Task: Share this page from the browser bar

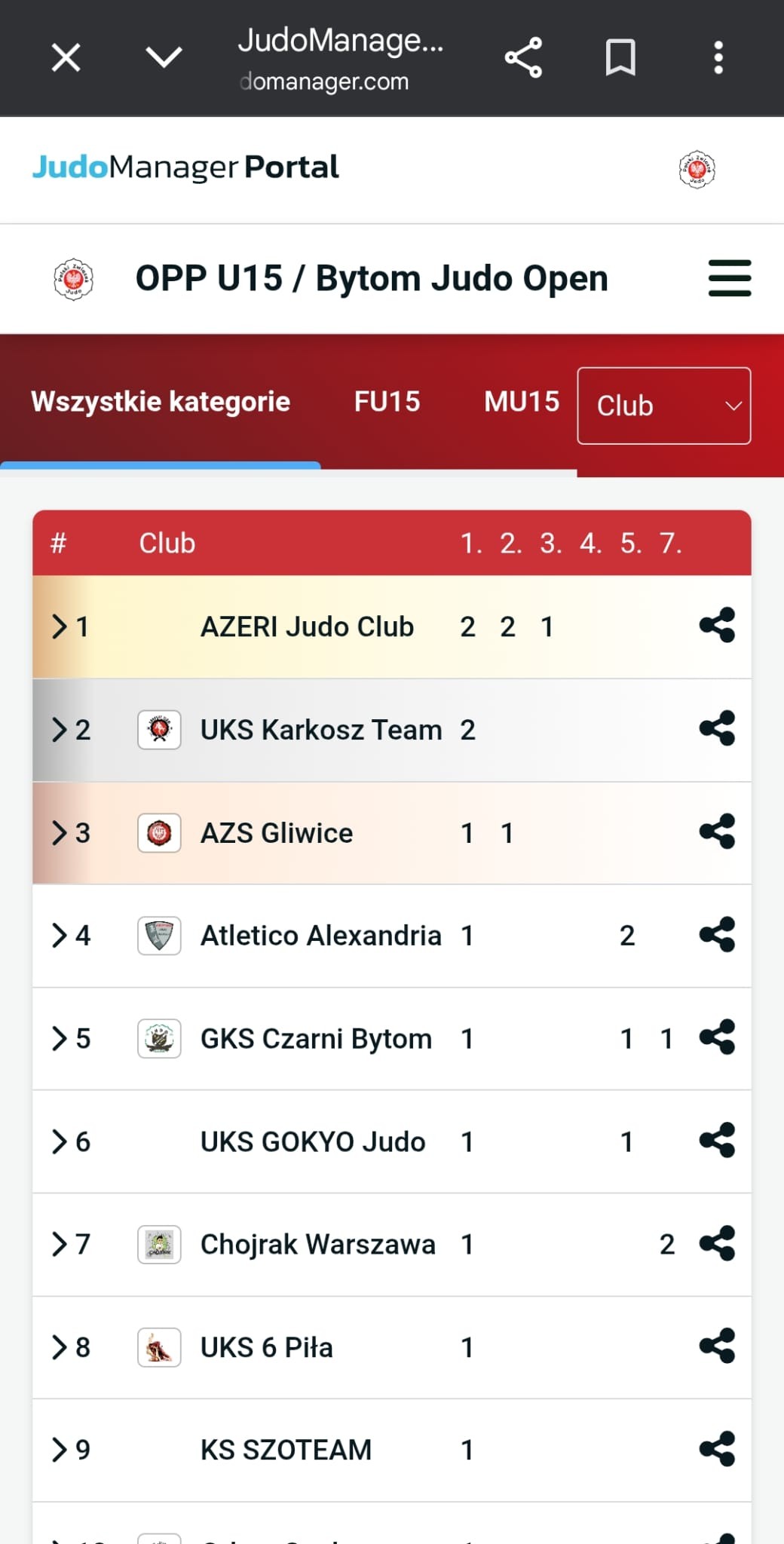Action: [523, 57]
